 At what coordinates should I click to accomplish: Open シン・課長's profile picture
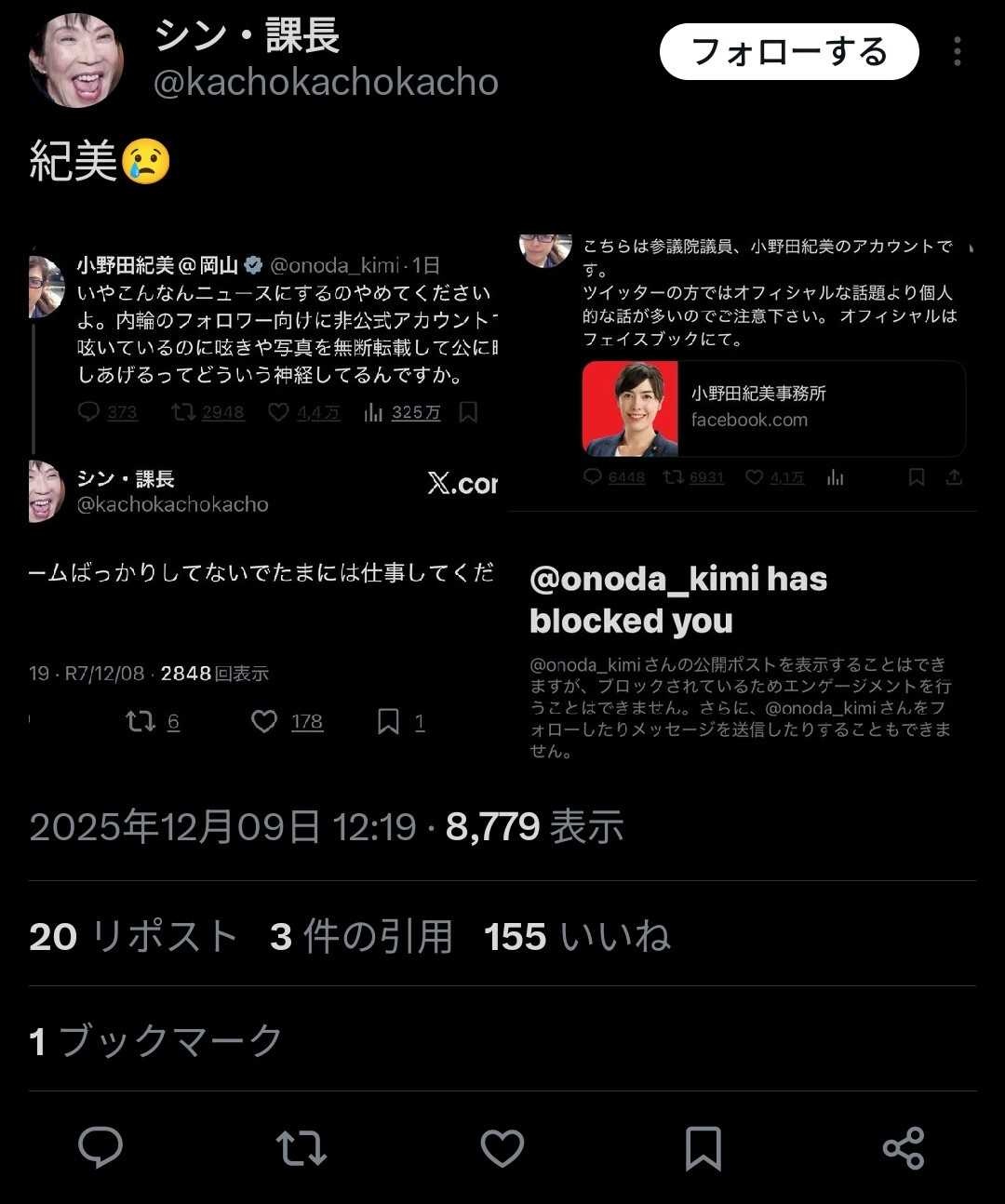click(75, 60)
